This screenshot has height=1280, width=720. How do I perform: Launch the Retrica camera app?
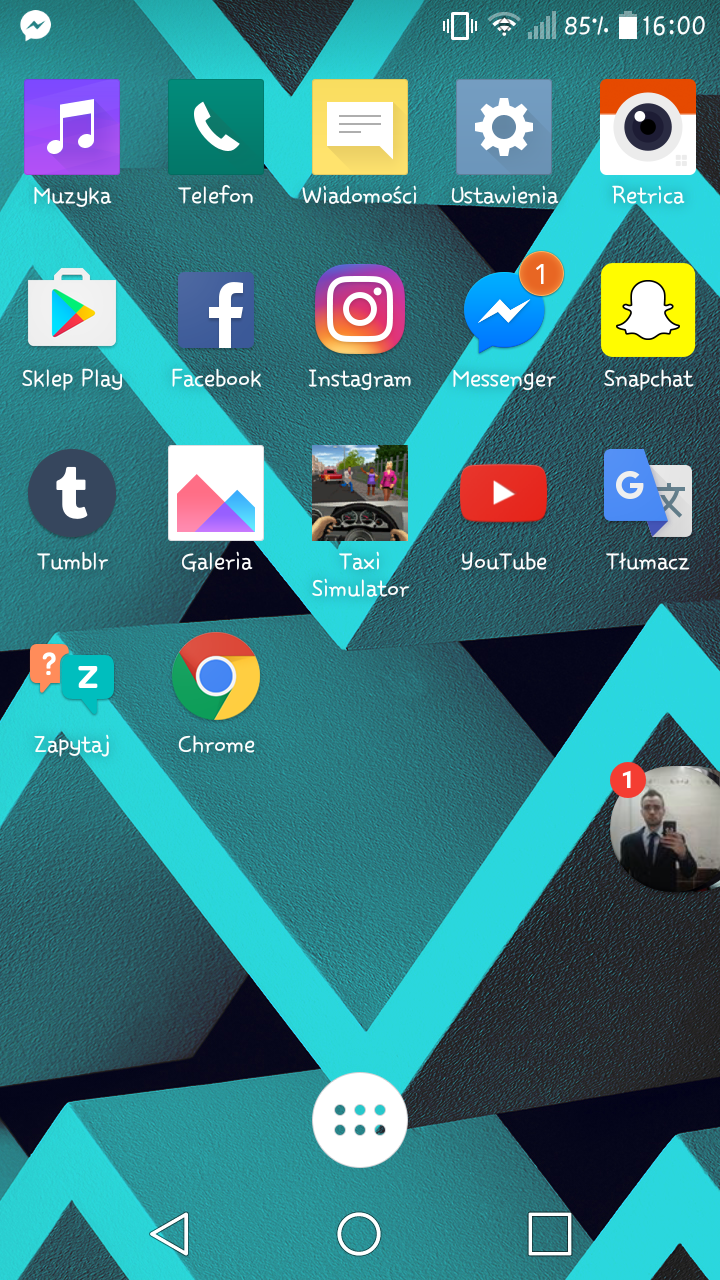[x=648, y=128]
